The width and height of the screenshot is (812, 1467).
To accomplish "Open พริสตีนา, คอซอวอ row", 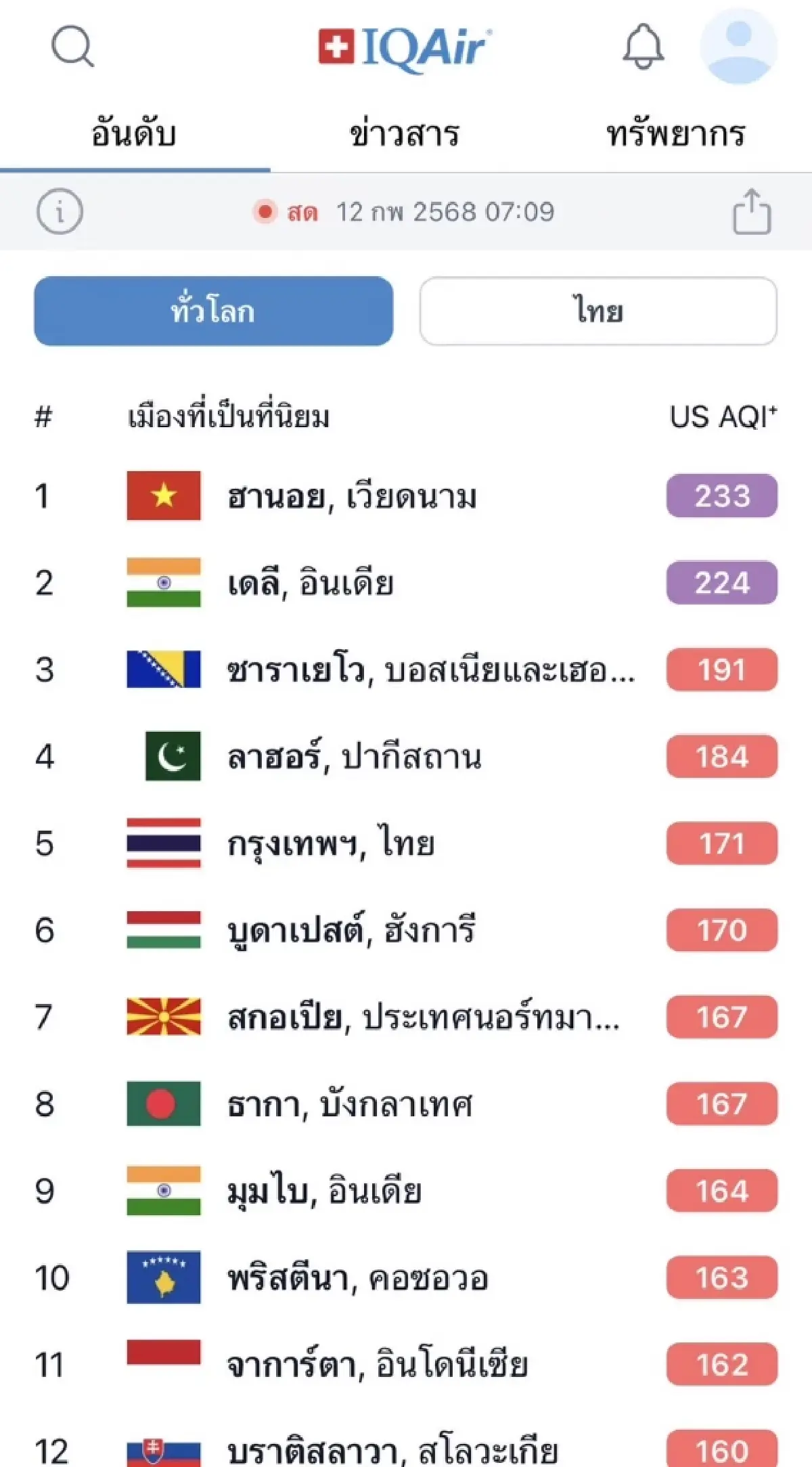I will pos(406,1277).
